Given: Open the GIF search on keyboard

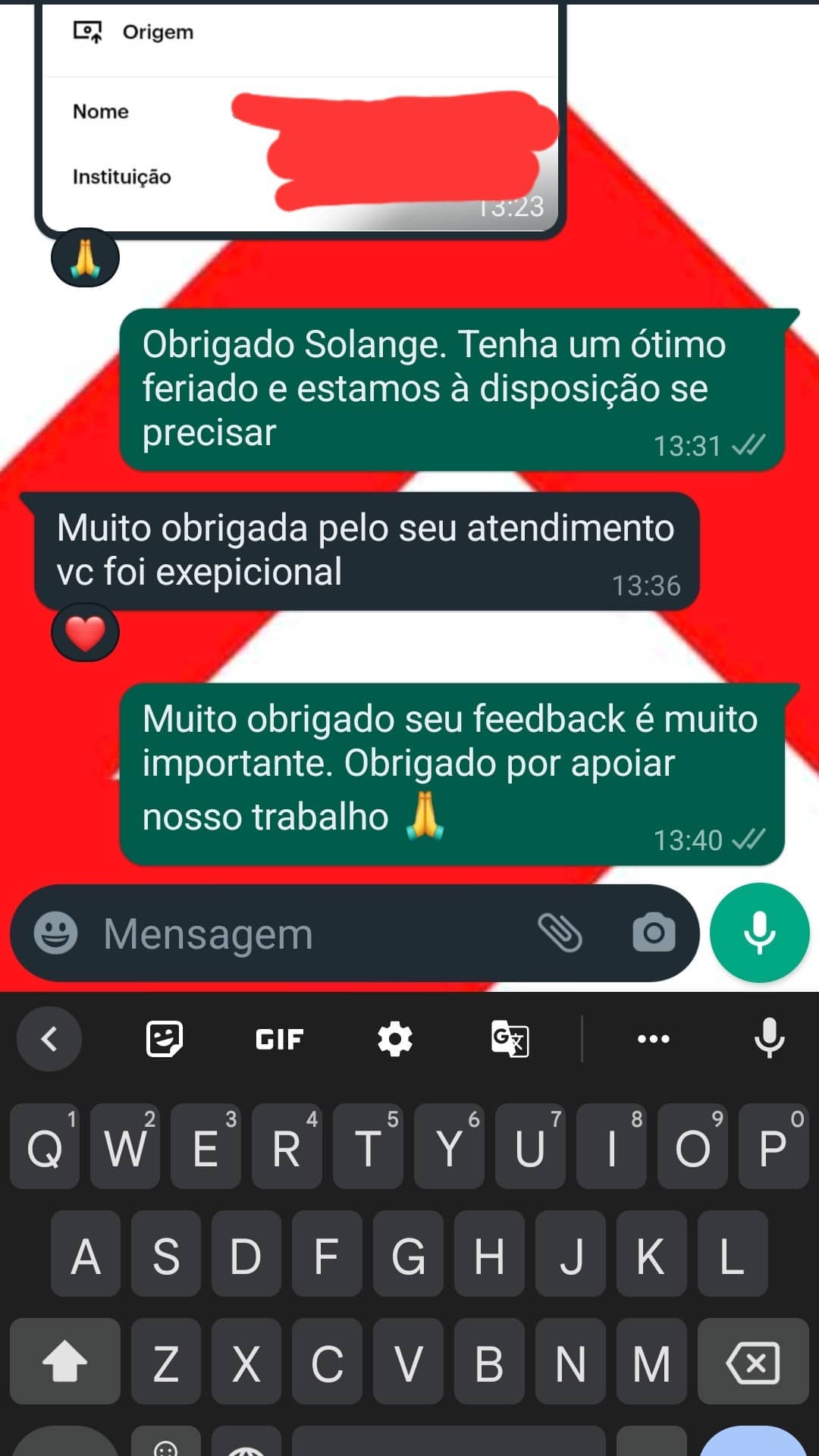Looking at the screenshot, I should pyautogui.click(x=279, y=1039).
